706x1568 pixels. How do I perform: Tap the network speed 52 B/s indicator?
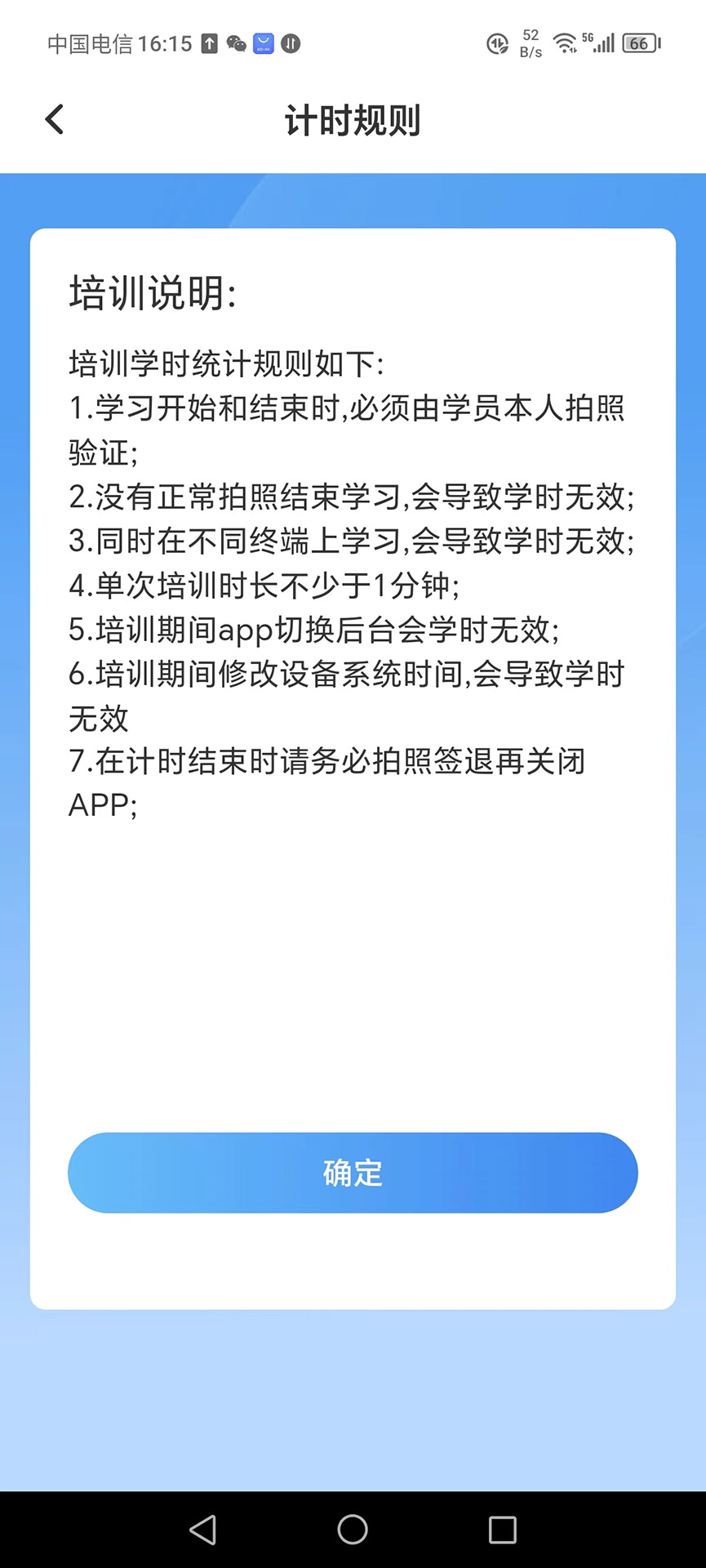[529, 42]
